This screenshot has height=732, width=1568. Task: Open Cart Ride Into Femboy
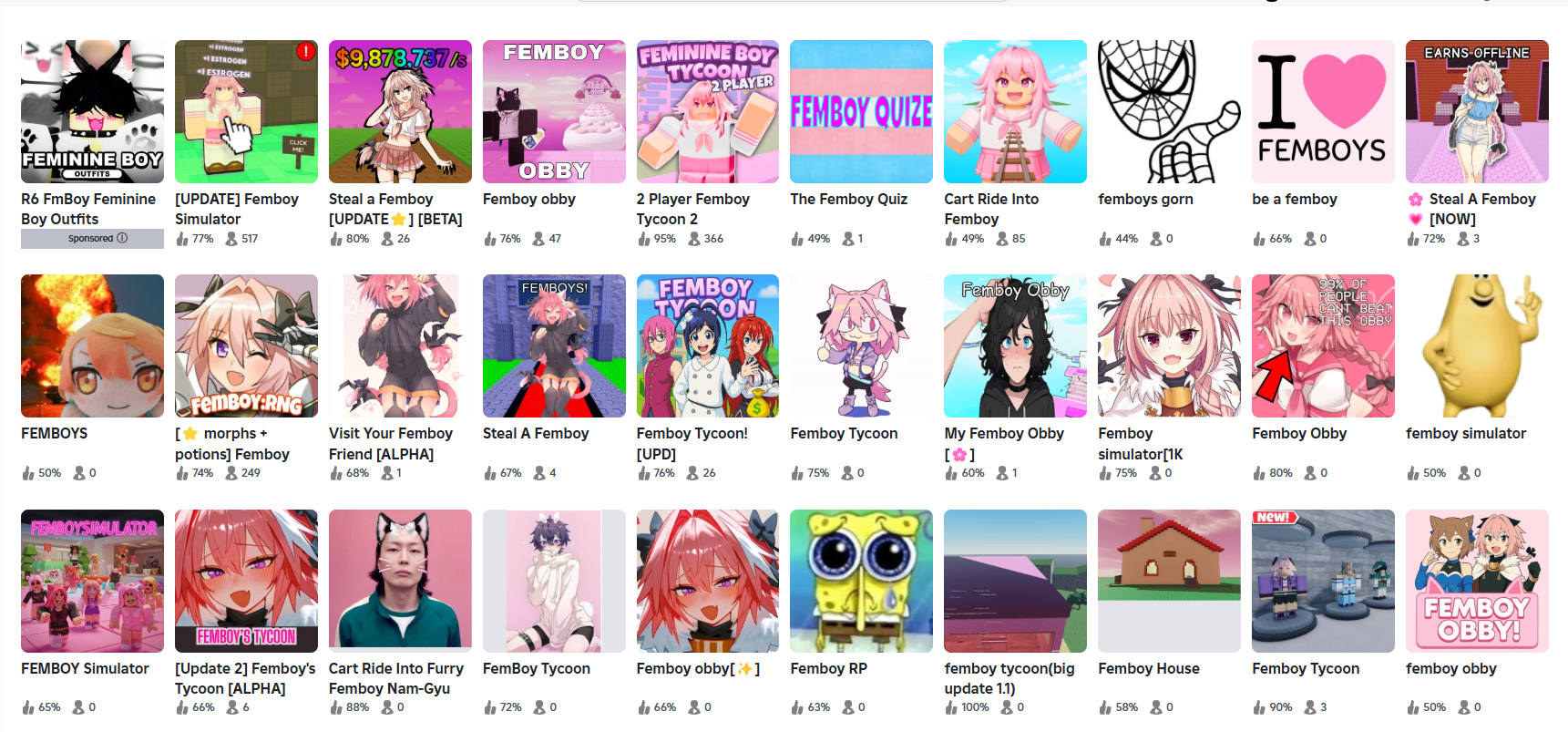[1015, 111]
